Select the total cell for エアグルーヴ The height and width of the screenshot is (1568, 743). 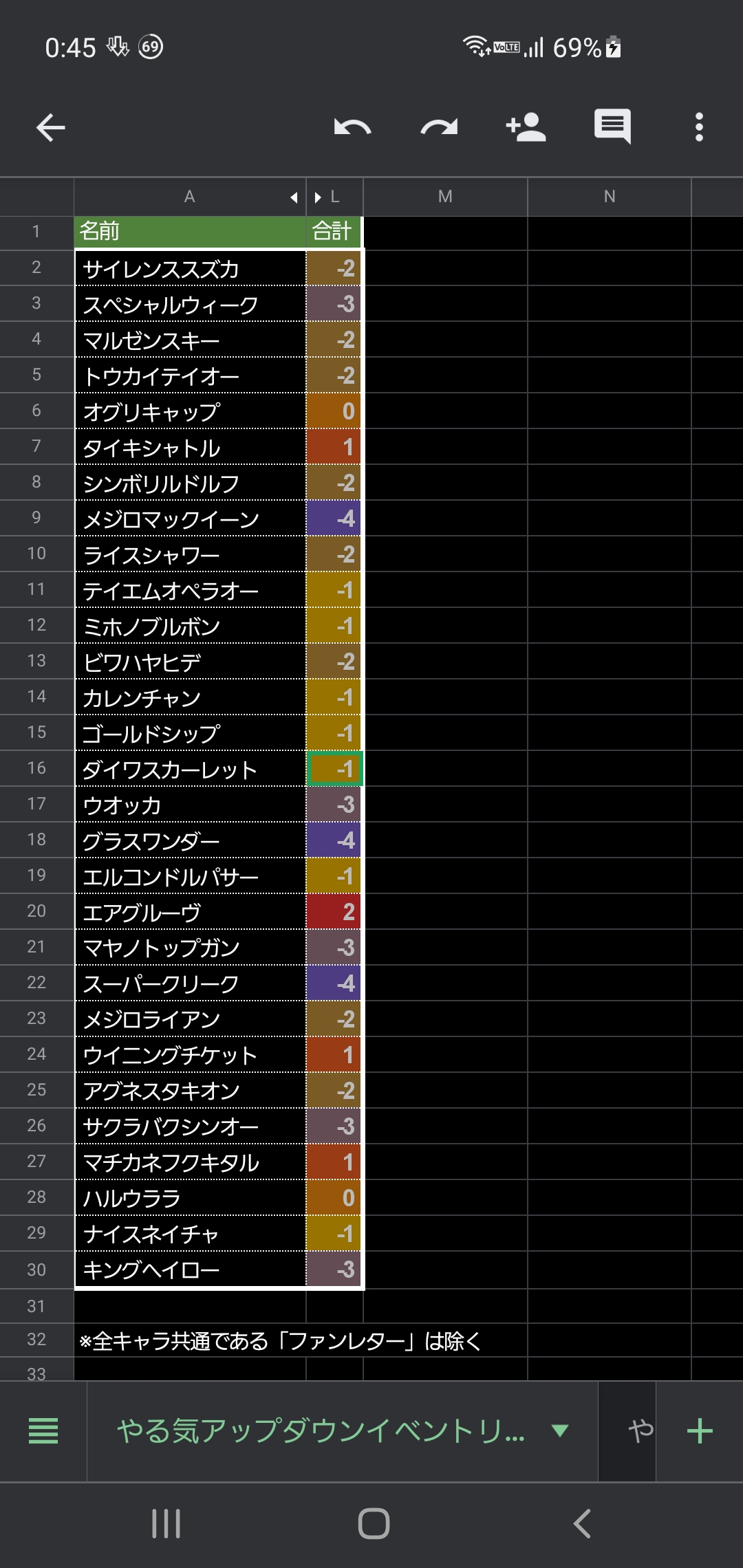coord(334,912)
